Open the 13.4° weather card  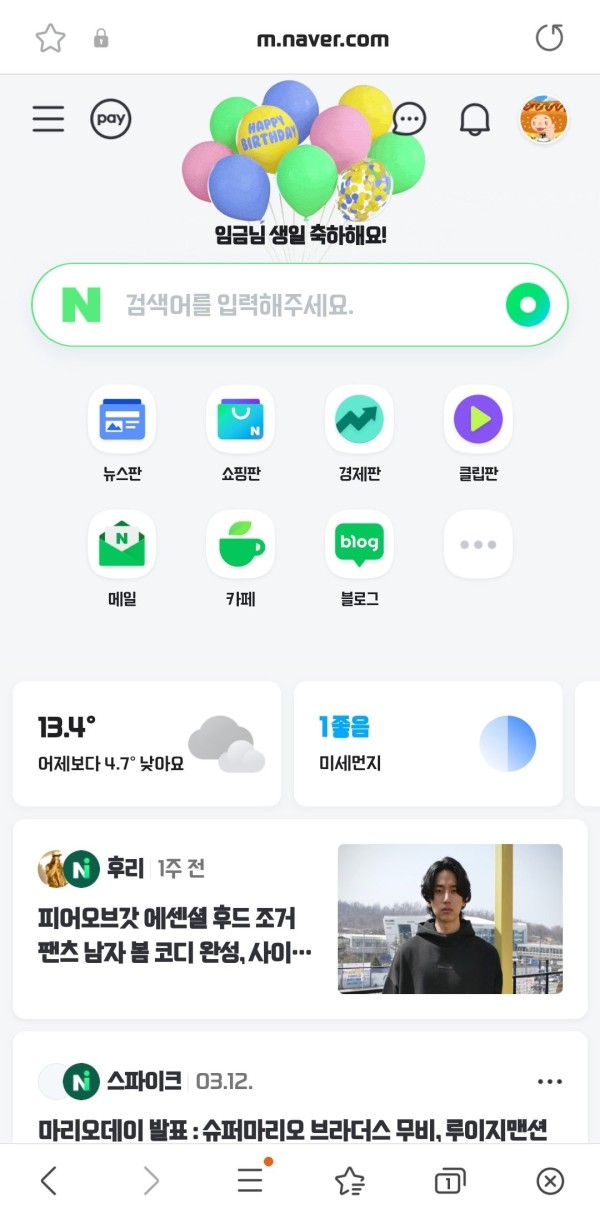[x=147, y=744]
